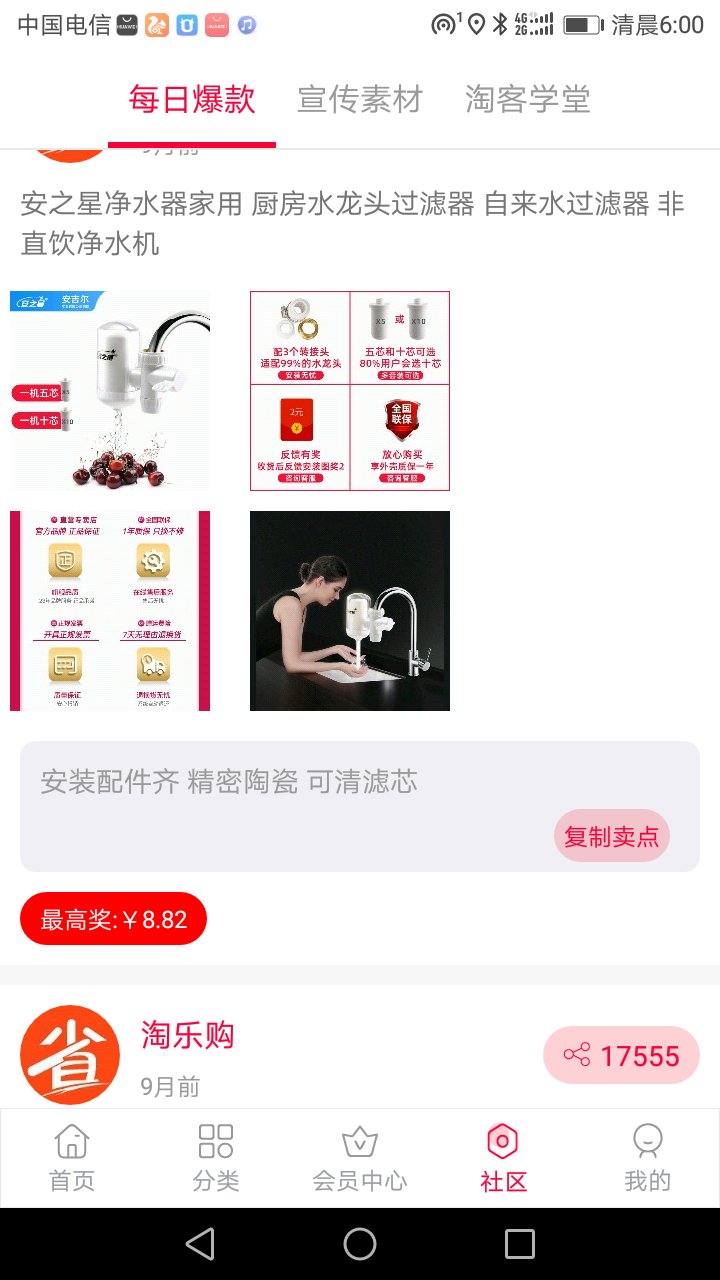
Task: Switch to the 淘客学堂 tab
Action: click(x=528, y=99)
